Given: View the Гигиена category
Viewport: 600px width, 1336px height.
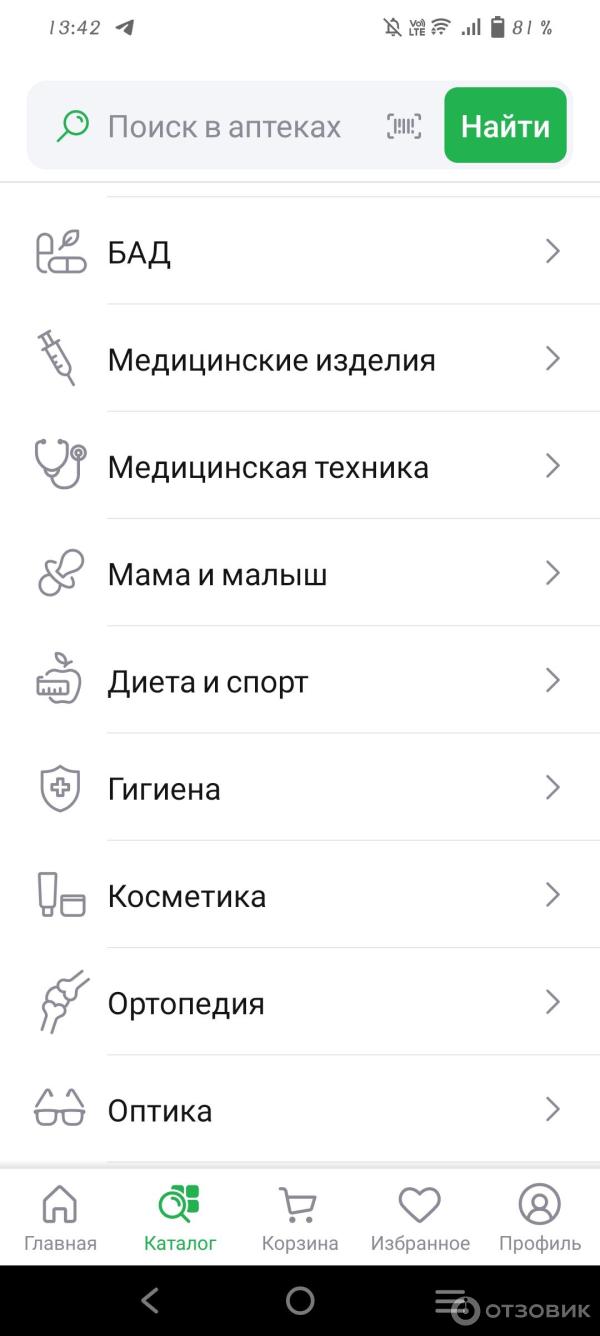Looking at the screenshot, I should pos(300,788).
